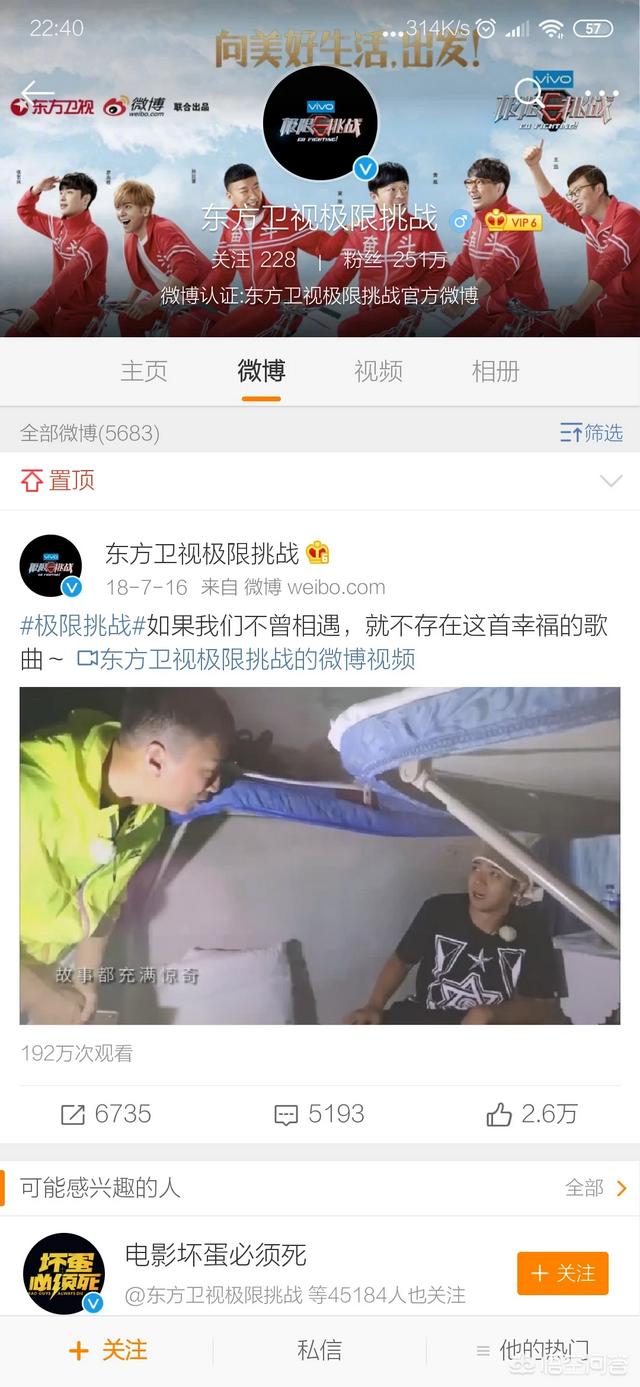Go back using the top-left arrow
This screenshot has height=1387, width=640.
(x=37, y=93)
